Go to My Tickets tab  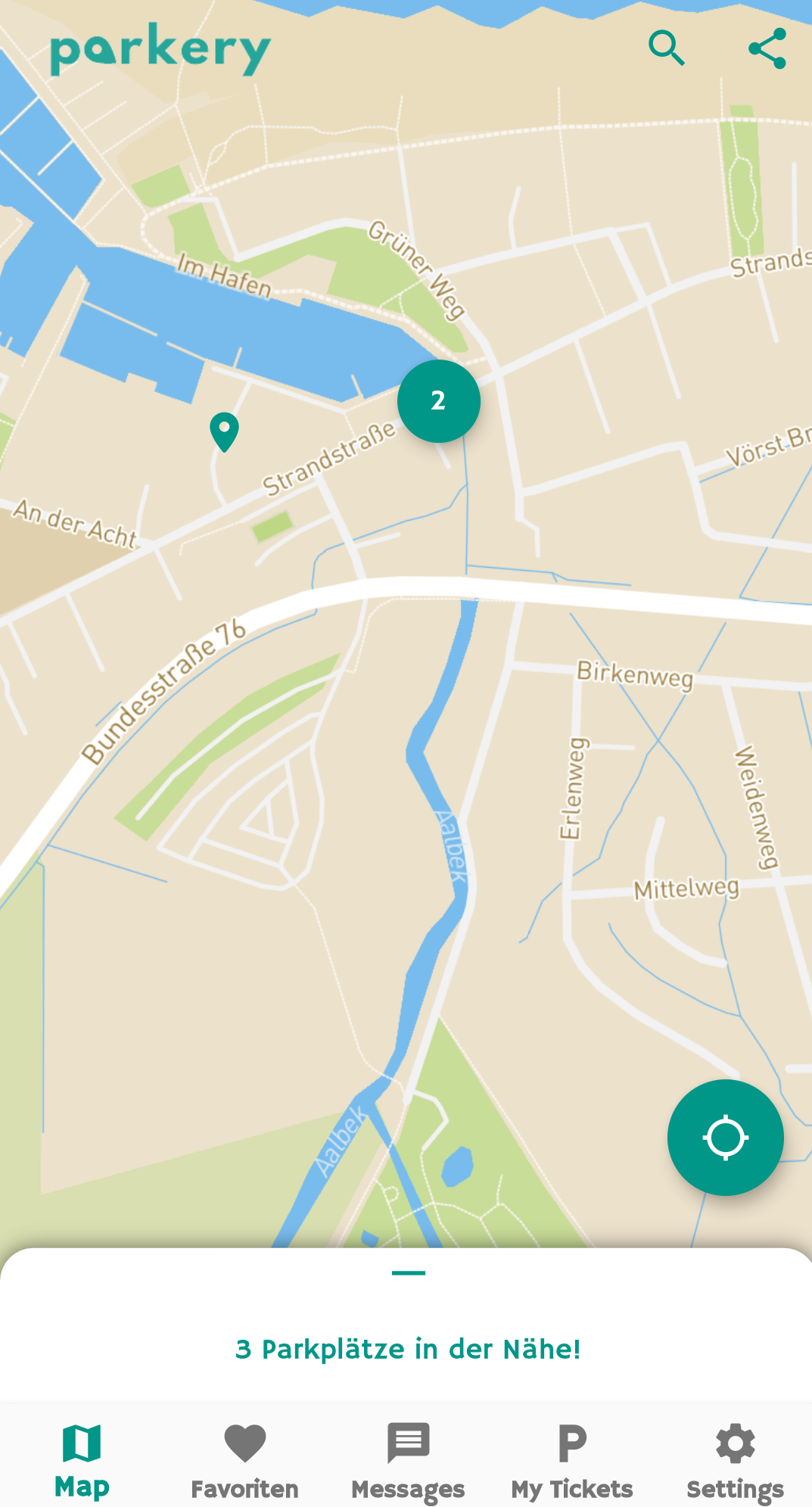click(572, 1461)
